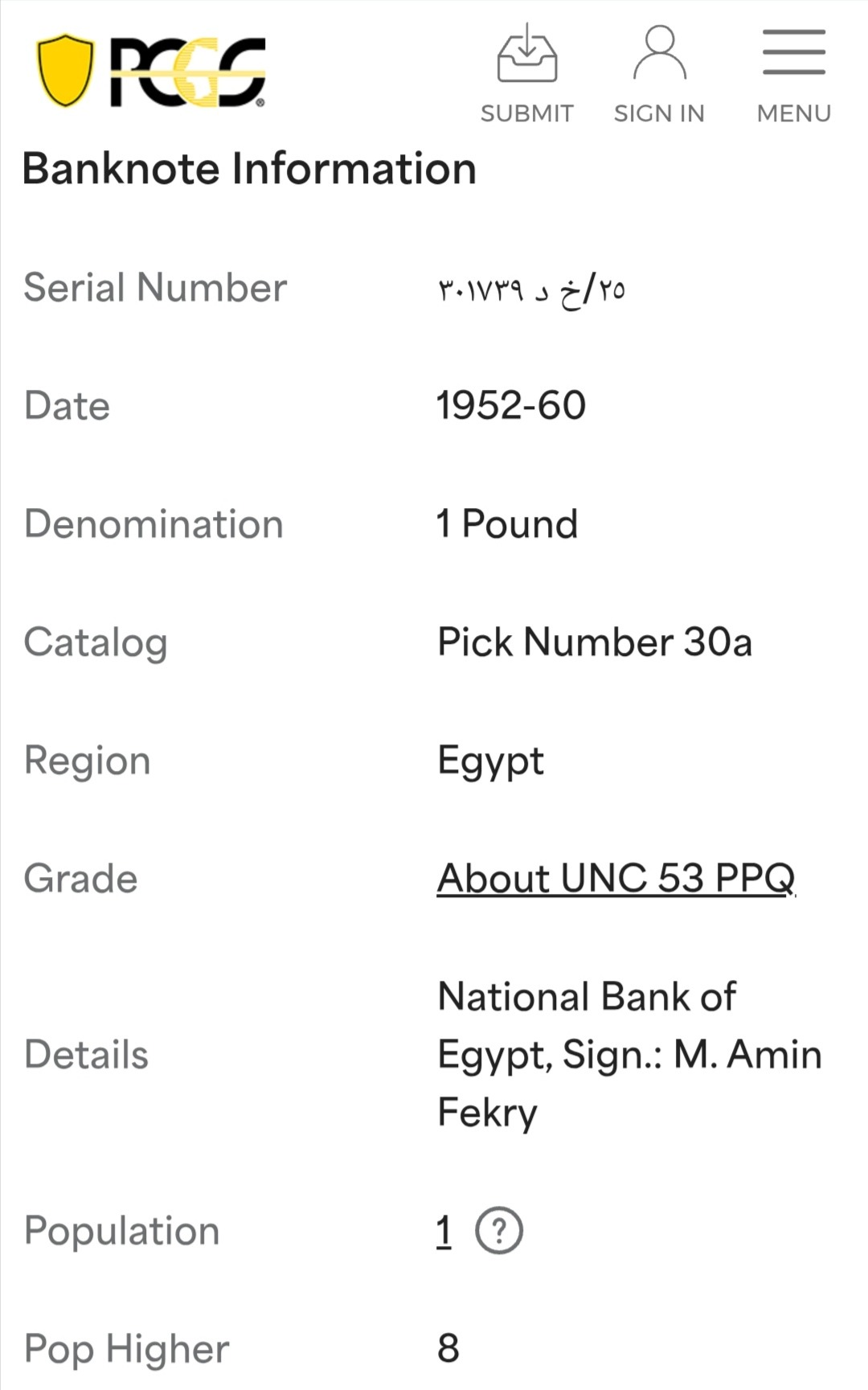868x1390 pixels.
Task: Open the PCGS home logo
Action: [x=151, y=71]
